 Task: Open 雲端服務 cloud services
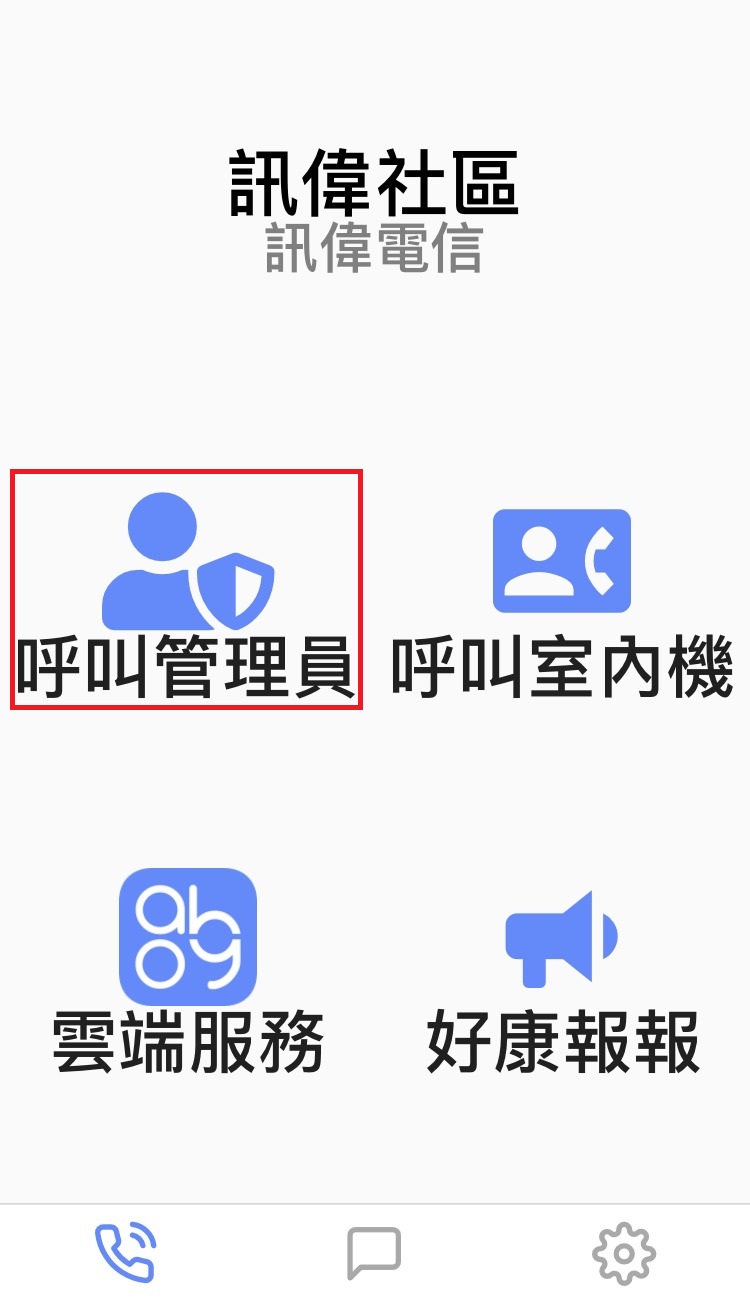tap(188, 970)
